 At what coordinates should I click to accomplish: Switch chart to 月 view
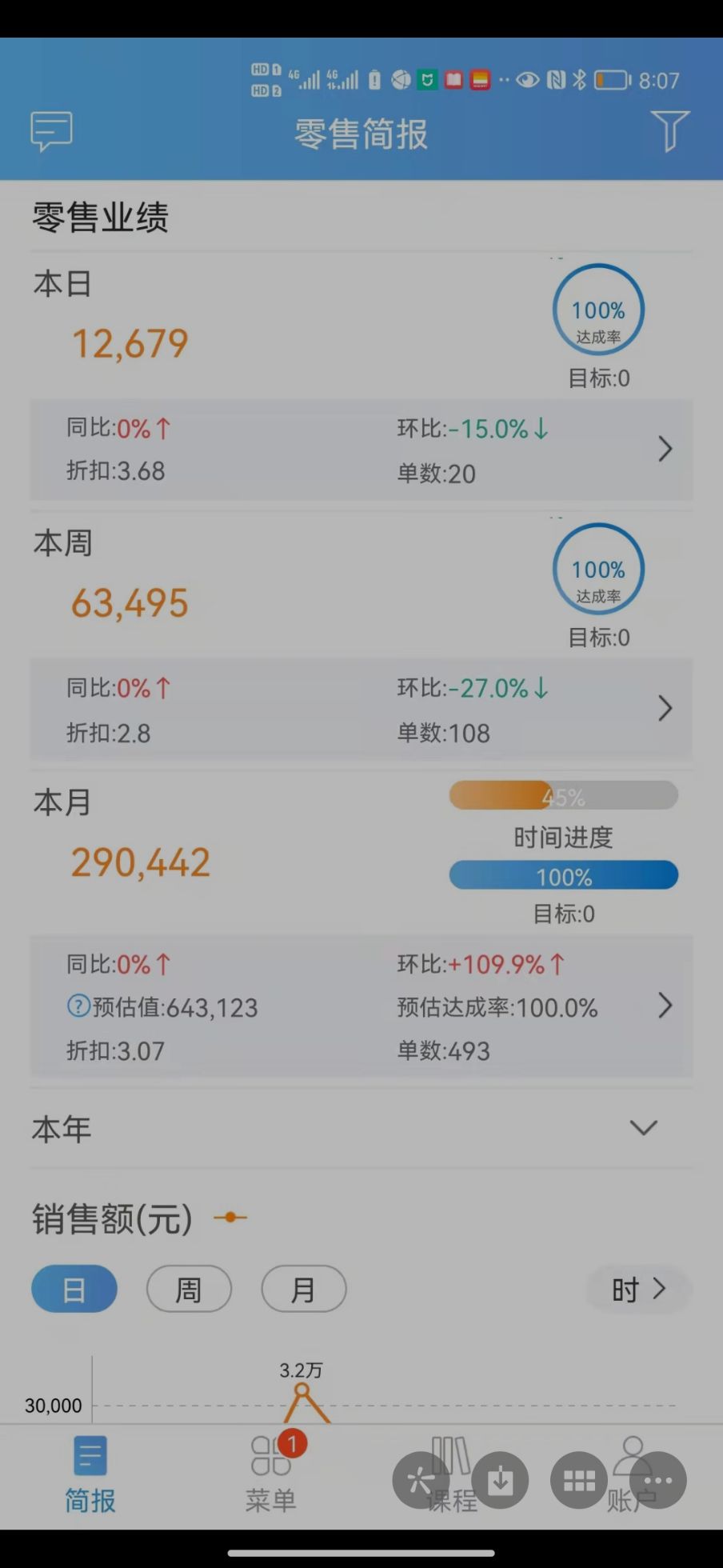point(303,1289)
